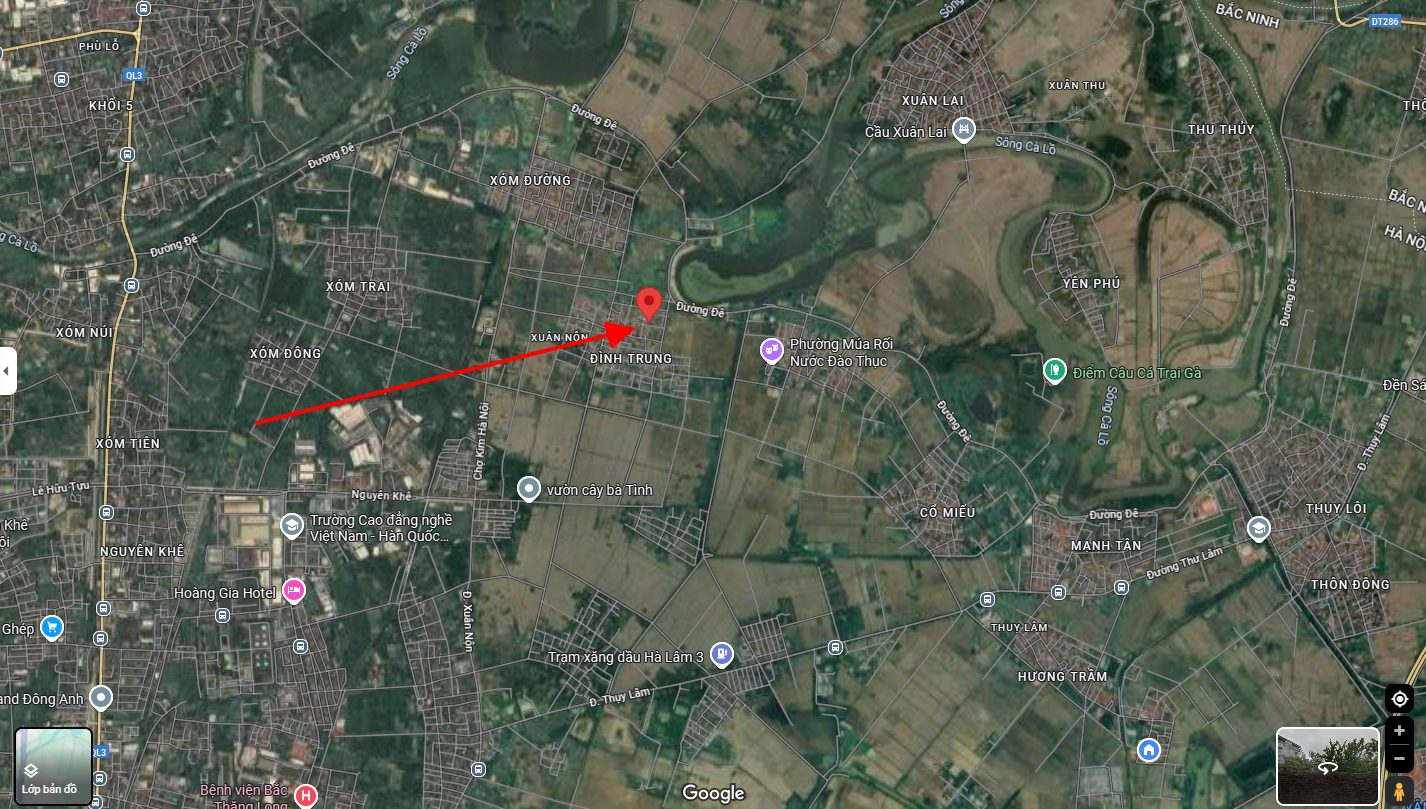Open the Street View pegman
1426x809 pixels.
click(1399, 790)
